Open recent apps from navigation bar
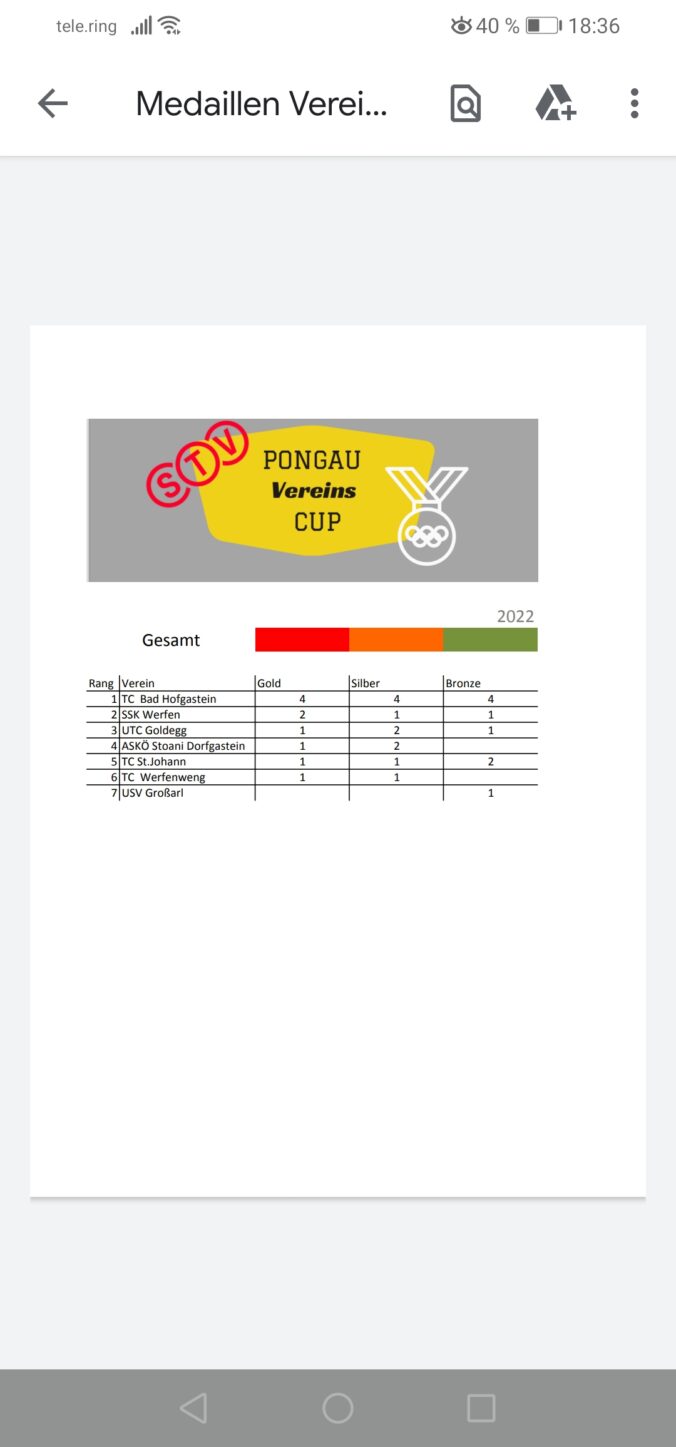This screenshot has height=1447, width=676. [481, 1408]
